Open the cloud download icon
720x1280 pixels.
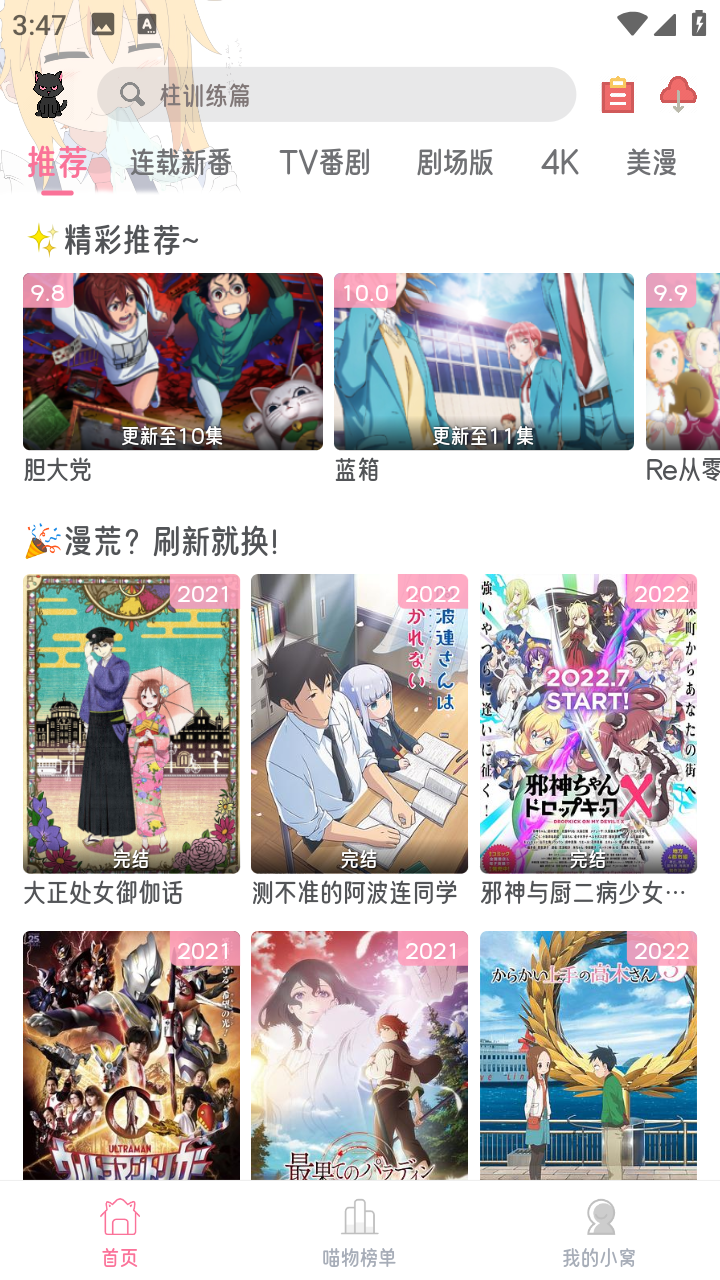coord(678,95)
